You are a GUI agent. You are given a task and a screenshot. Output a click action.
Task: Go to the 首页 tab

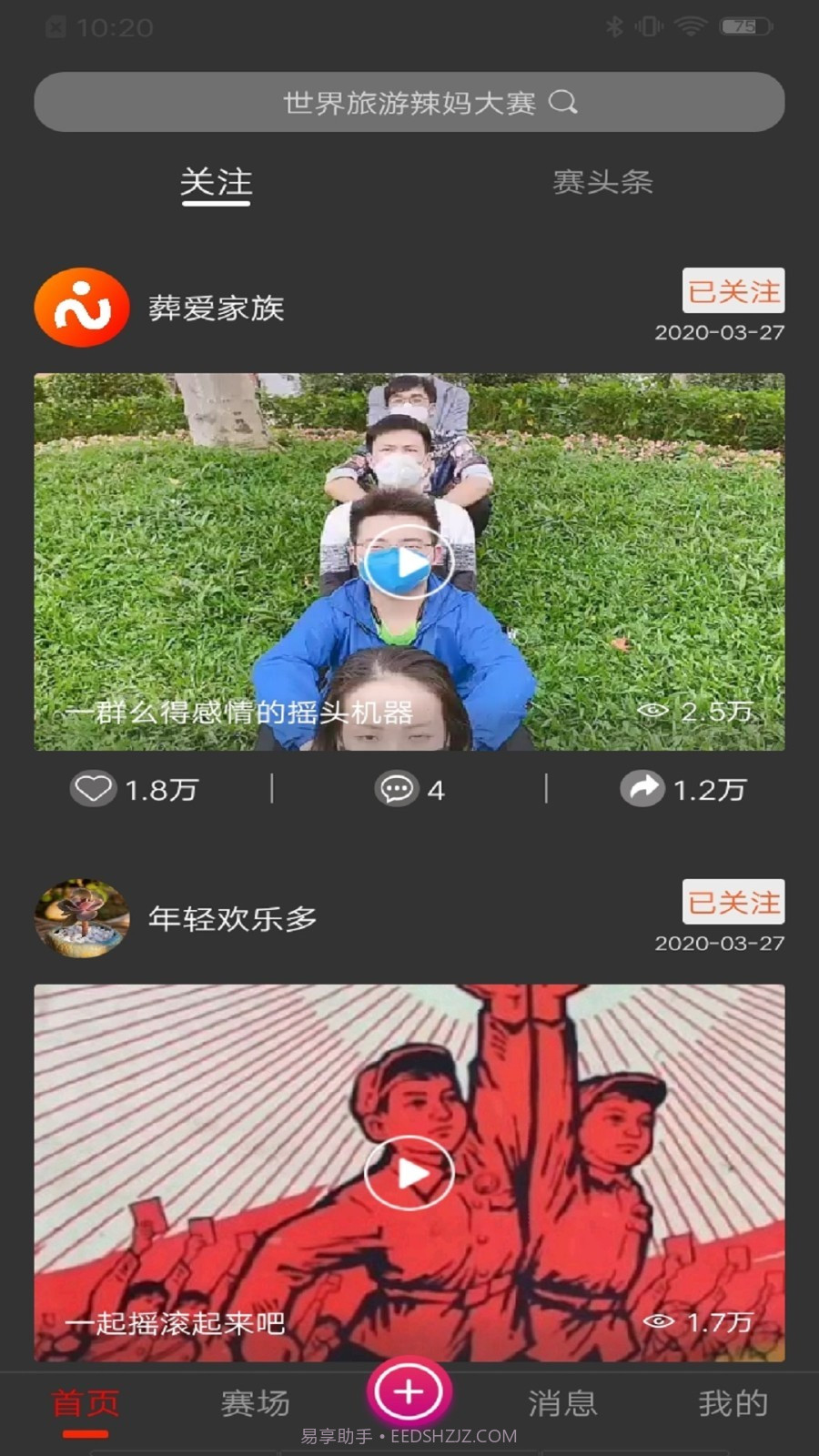pyautogui.click(x=86, y=1402)
